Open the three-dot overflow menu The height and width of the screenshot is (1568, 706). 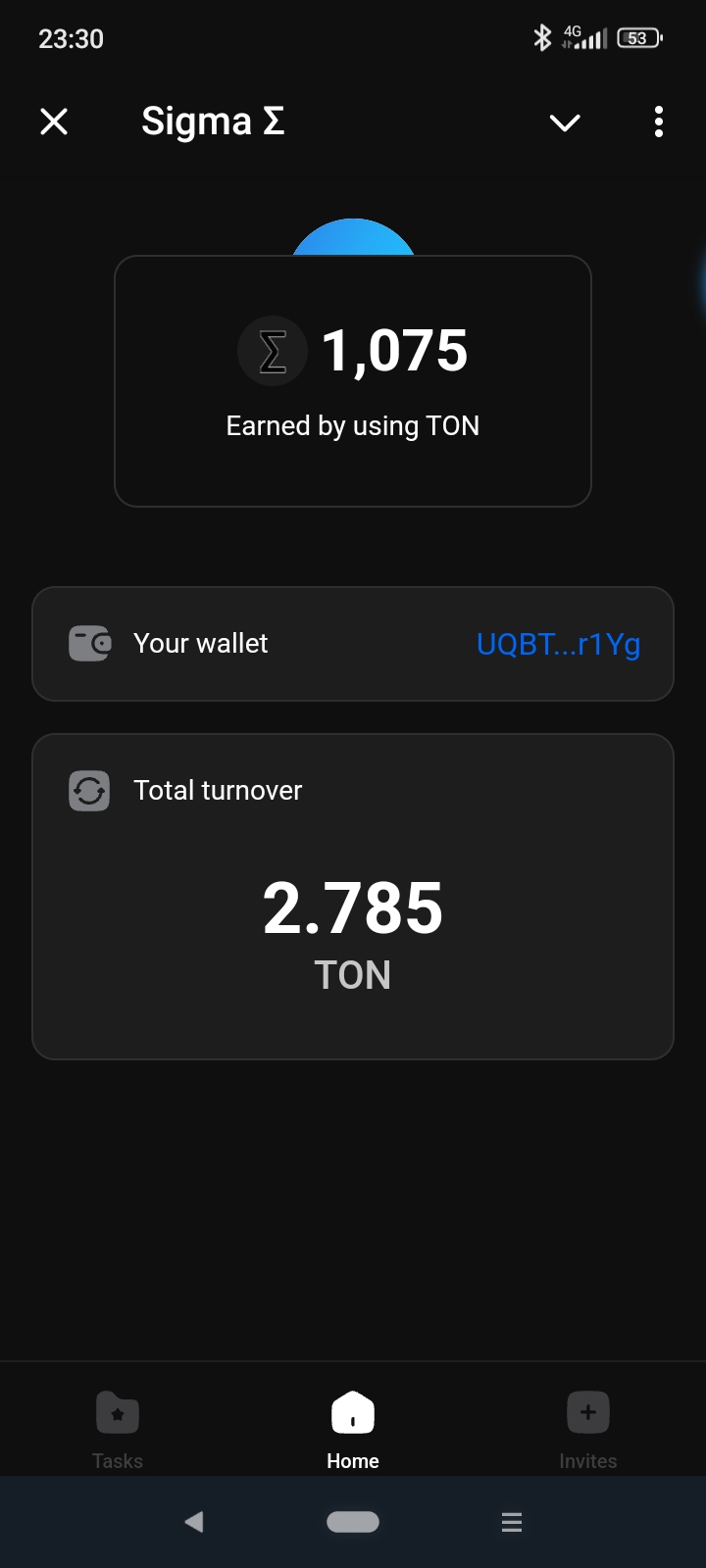tap(658, 122)
